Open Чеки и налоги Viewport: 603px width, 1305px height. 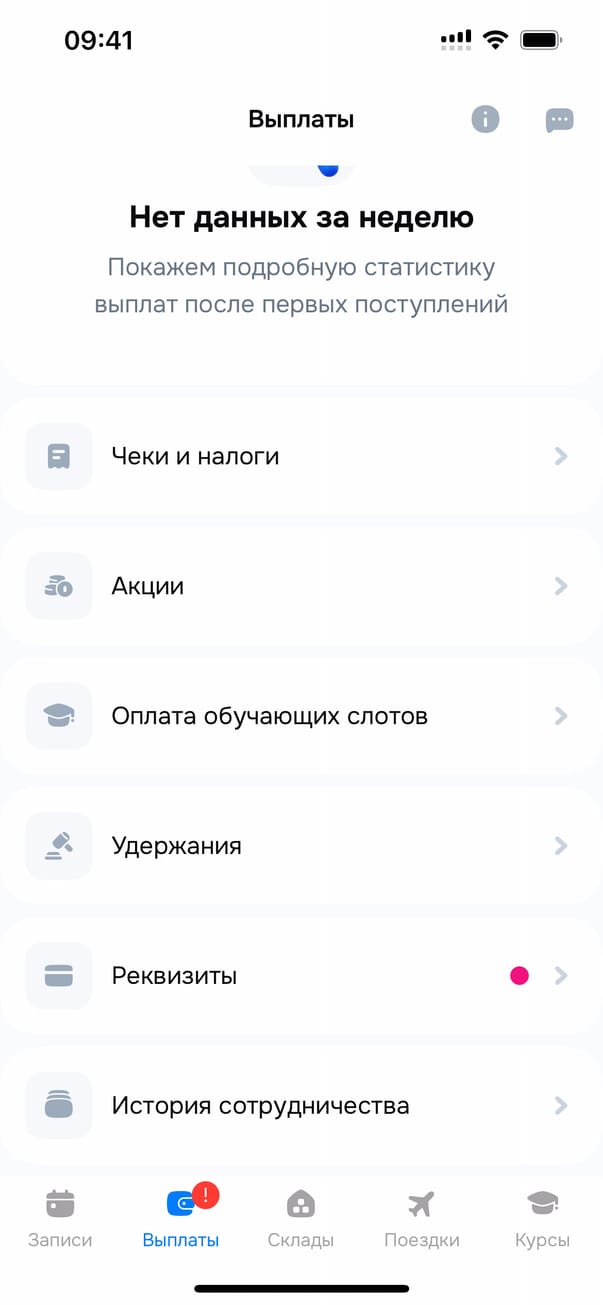(x=300, y=457)
